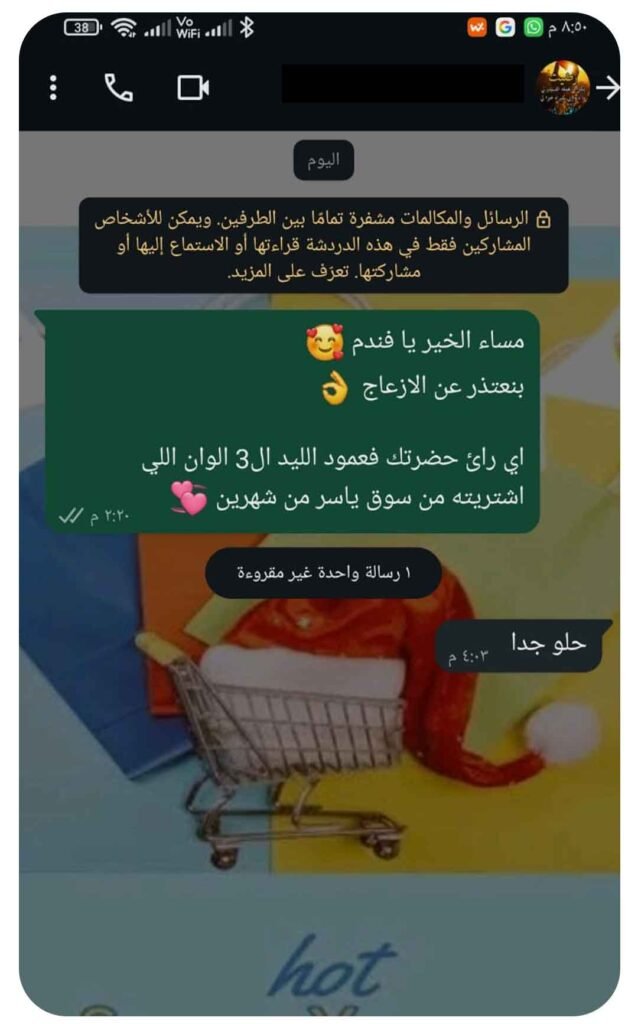Tap the end-to-end encryption notice for more info
This screenshot has width=638, height=1024.
click(x=323, y=245)
